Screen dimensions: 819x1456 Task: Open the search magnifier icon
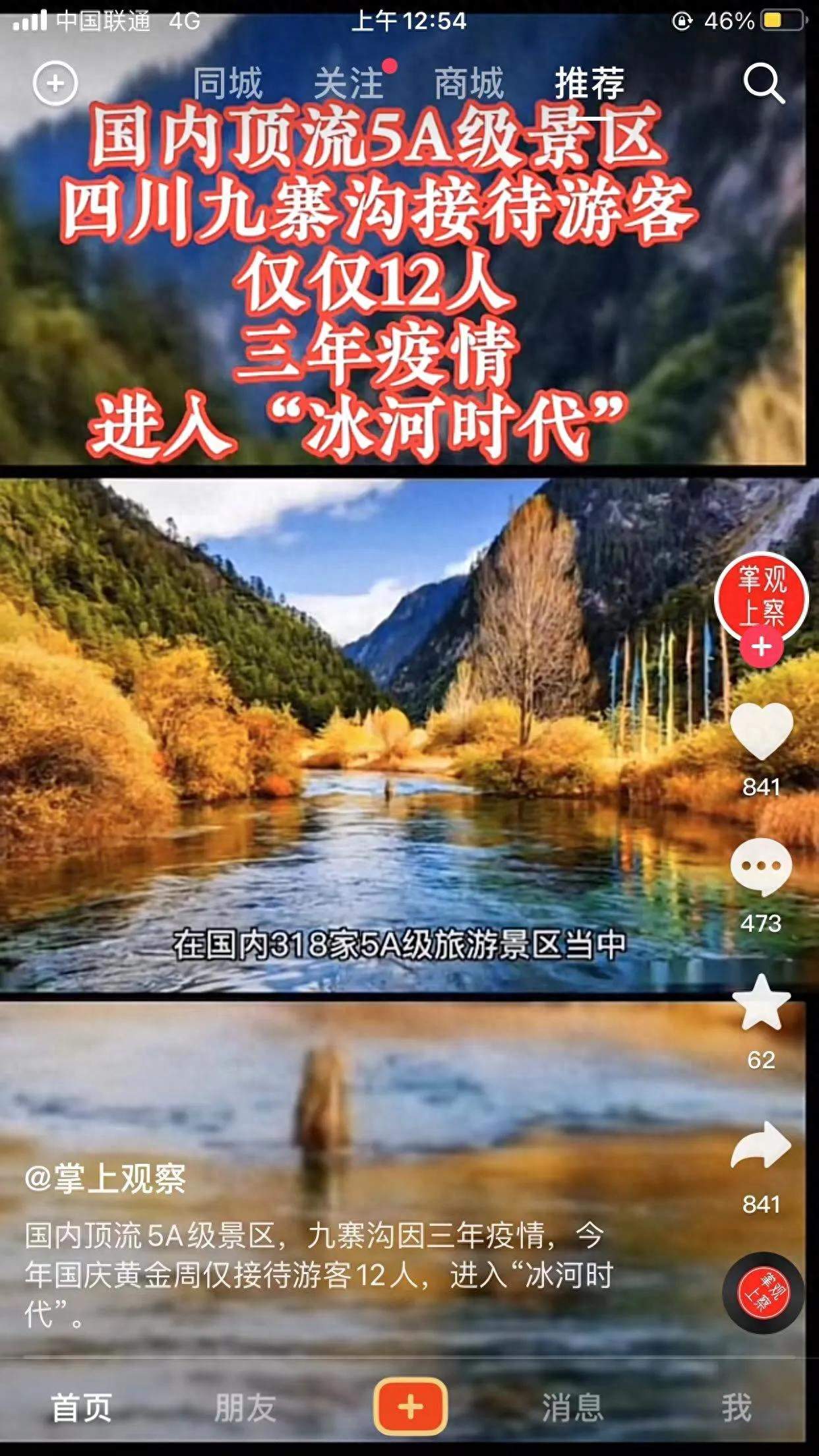[764, 84]
